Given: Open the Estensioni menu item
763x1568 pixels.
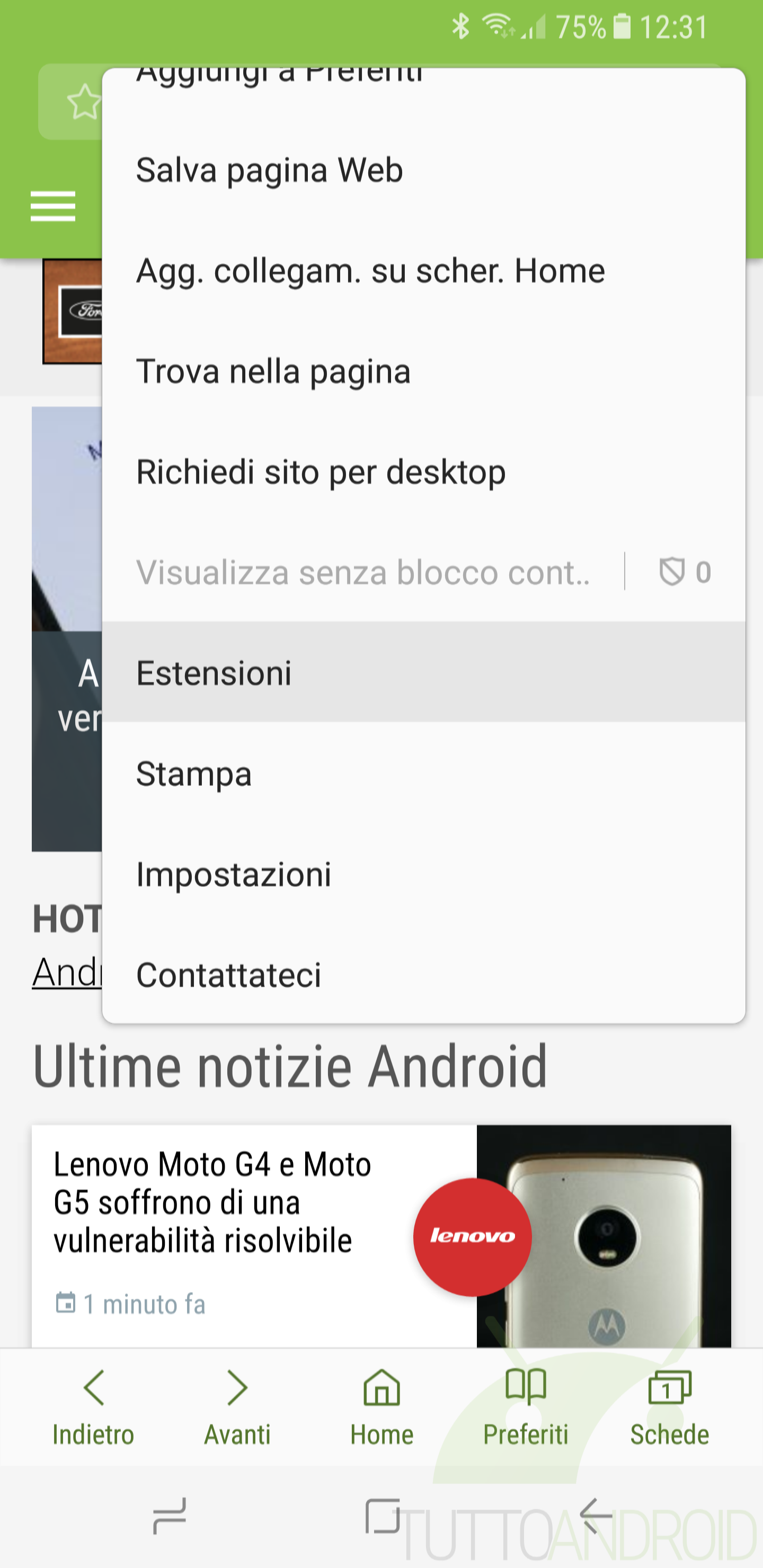Looking at the screenshot, I should point(424,672).
